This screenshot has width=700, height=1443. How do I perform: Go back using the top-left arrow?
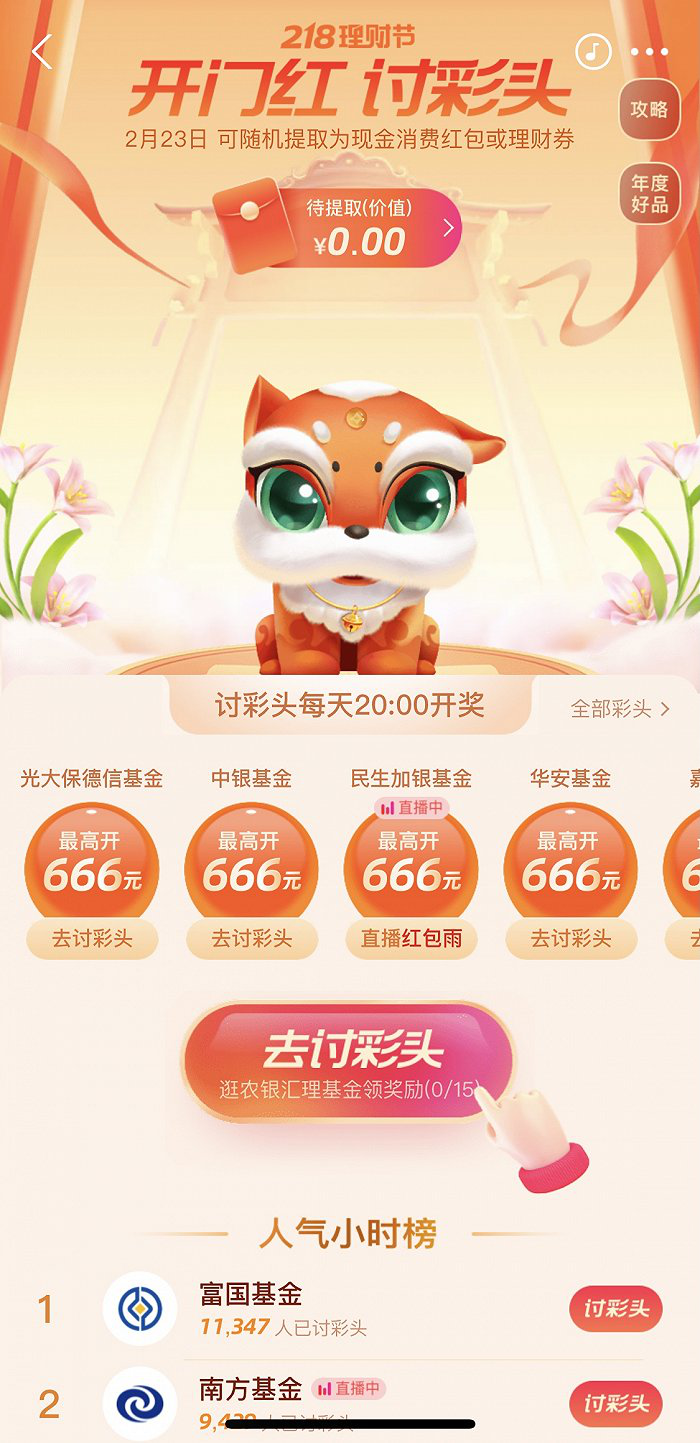tap(42, 53)
